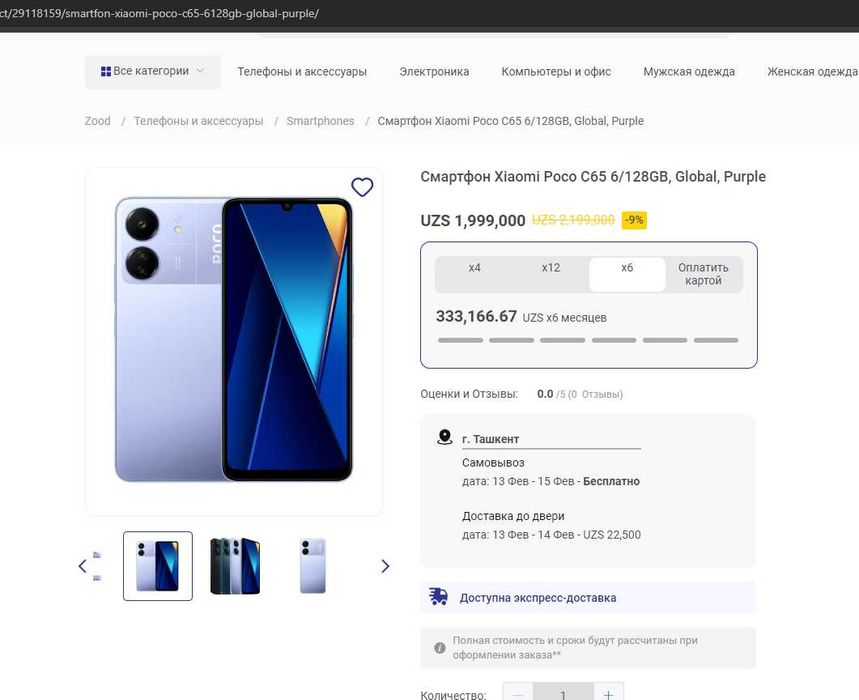Change delivery city г. Ташкент
The height and width of the screenshot is (700, 859).
[x=490, y=439]
